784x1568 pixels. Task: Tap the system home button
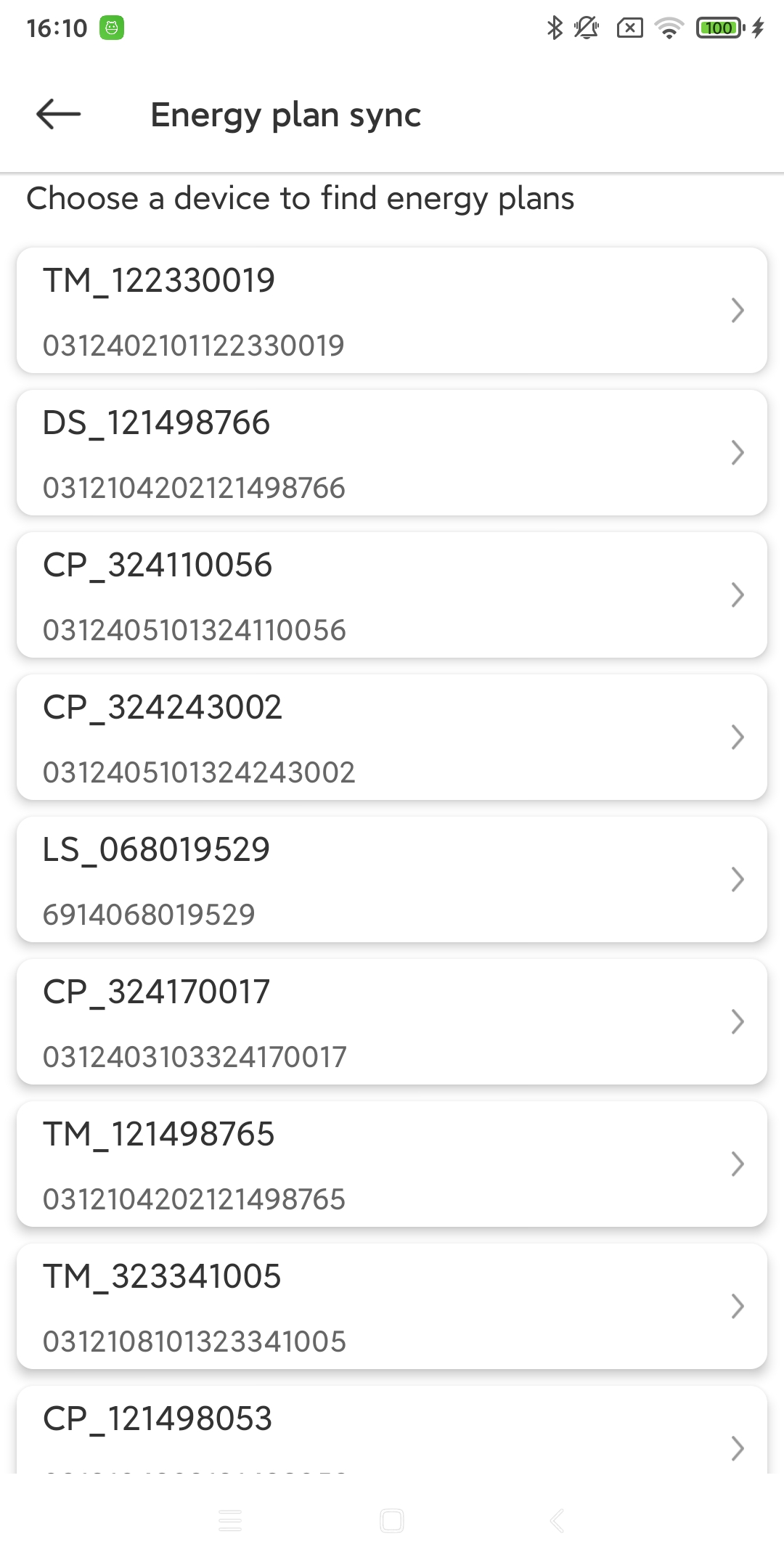click(x=392, y=1521)
